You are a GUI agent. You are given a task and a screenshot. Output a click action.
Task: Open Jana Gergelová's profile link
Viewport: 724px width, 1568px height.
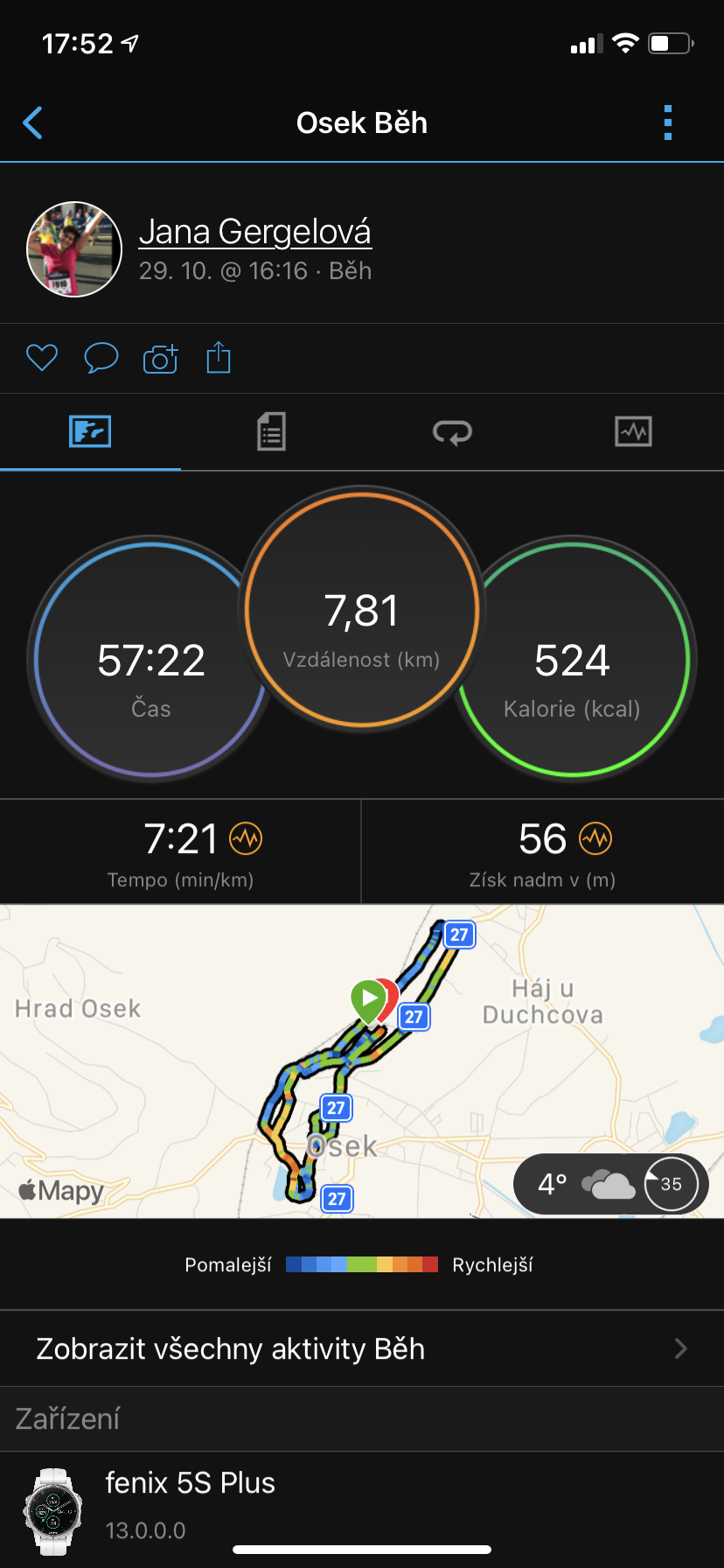[x=254, y=232]
